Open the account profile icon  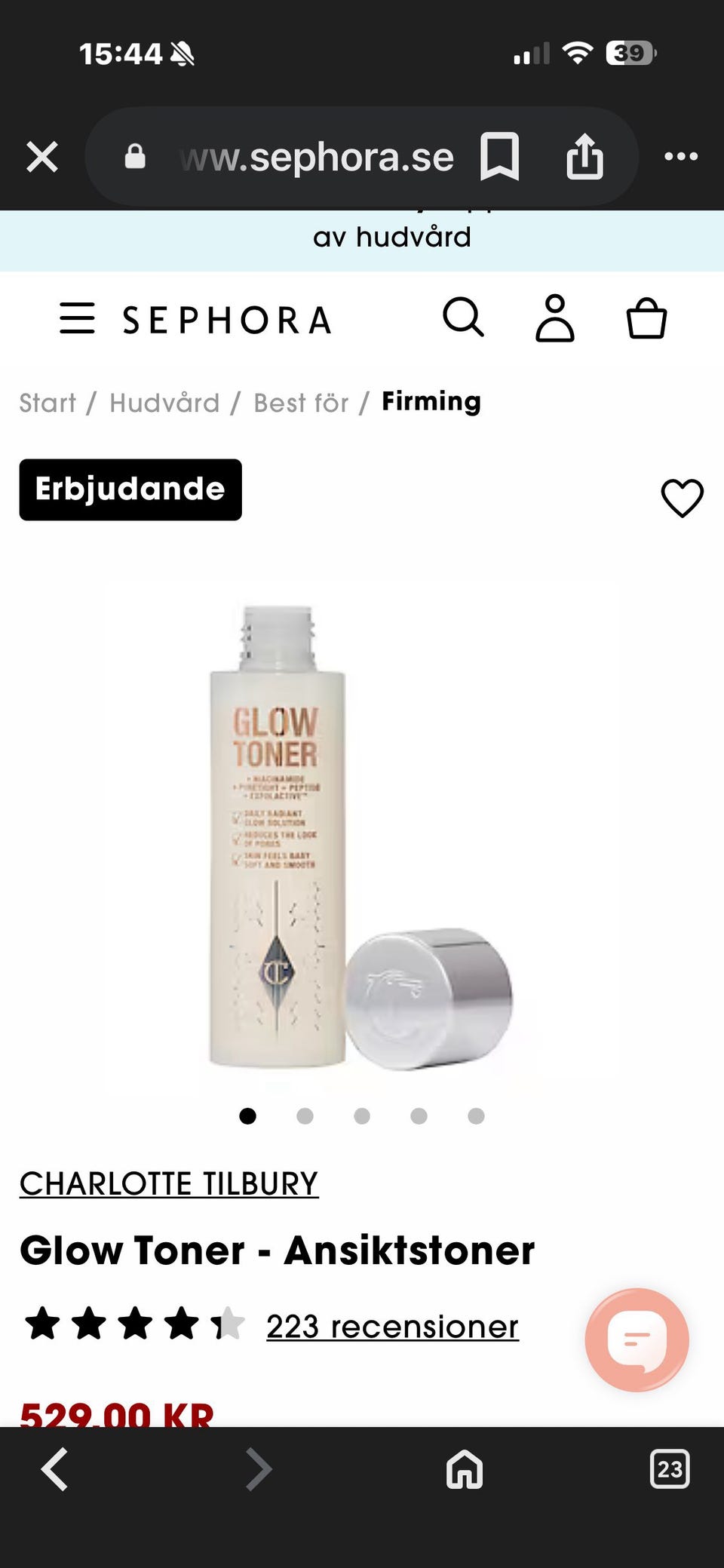[x=555, y=318]
